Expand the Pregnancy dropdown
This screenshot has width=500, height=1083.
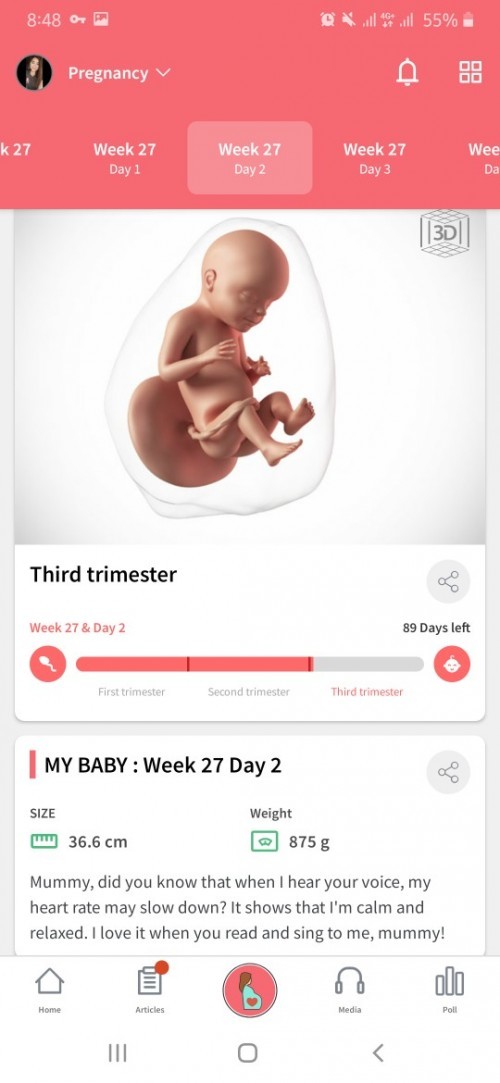pos(119,73)
